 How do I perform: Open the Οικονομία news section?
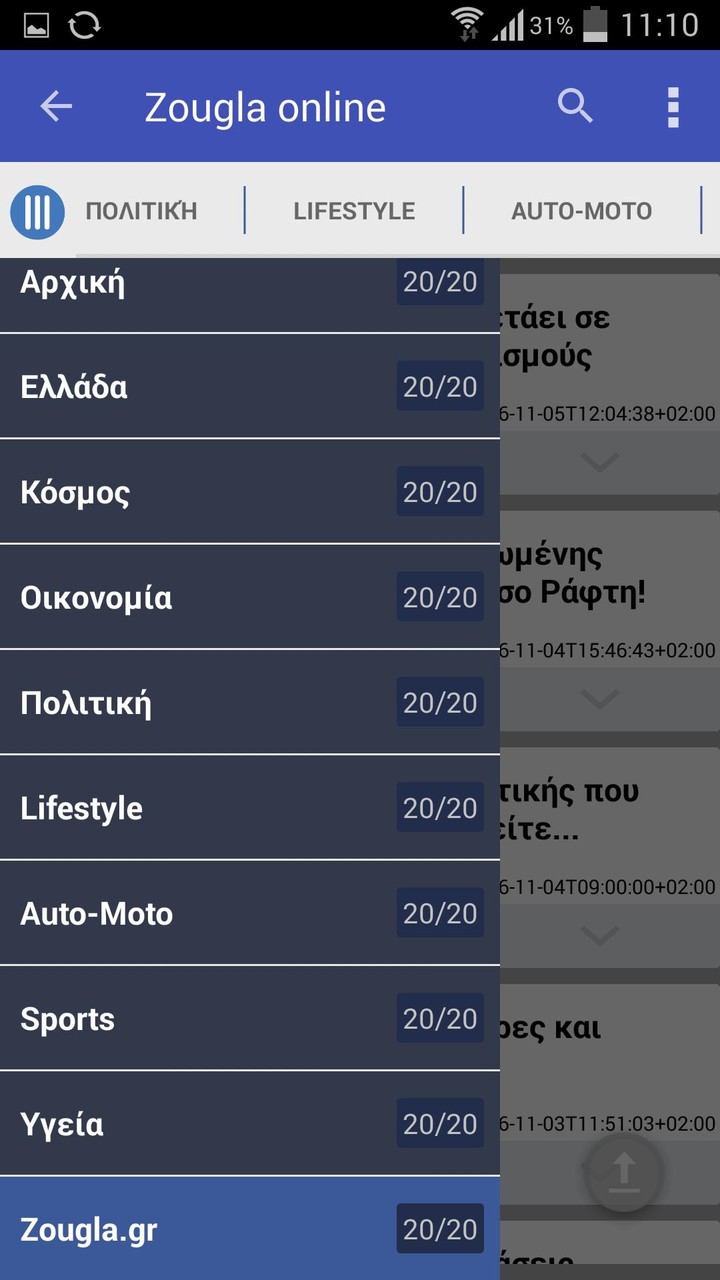pos(150,597)
